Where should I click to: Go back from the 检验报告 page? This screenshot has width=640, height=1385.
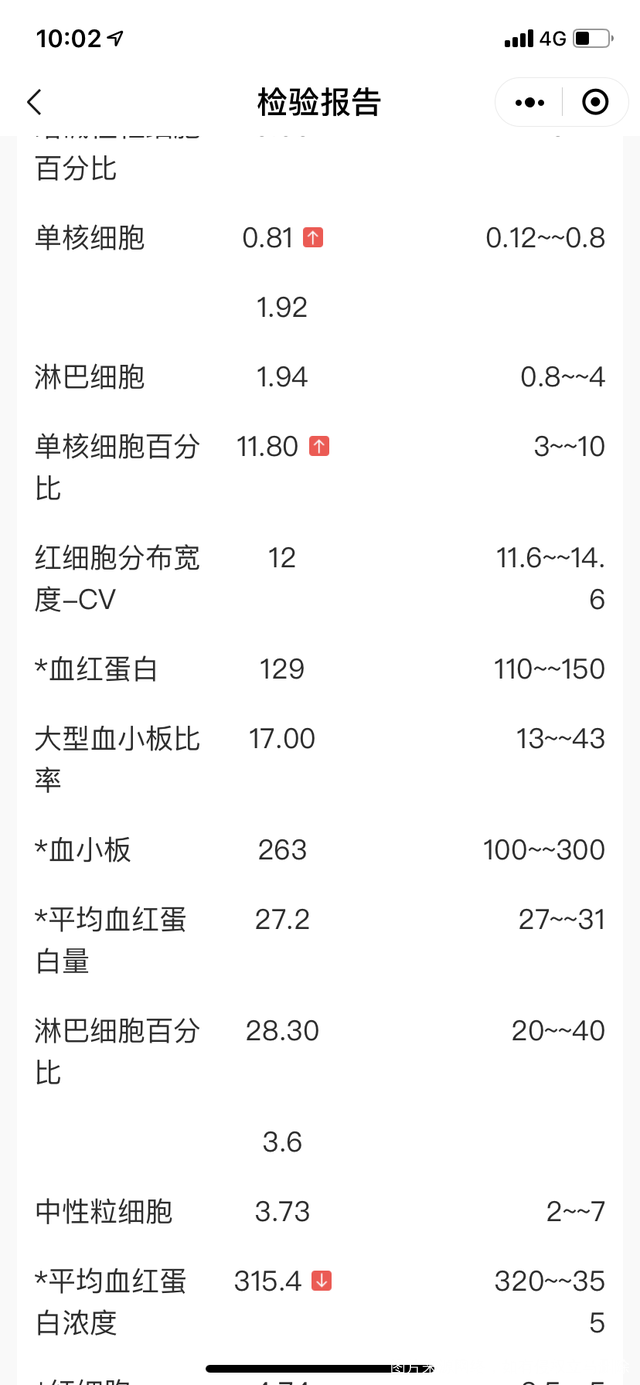(x=35, y=102)
